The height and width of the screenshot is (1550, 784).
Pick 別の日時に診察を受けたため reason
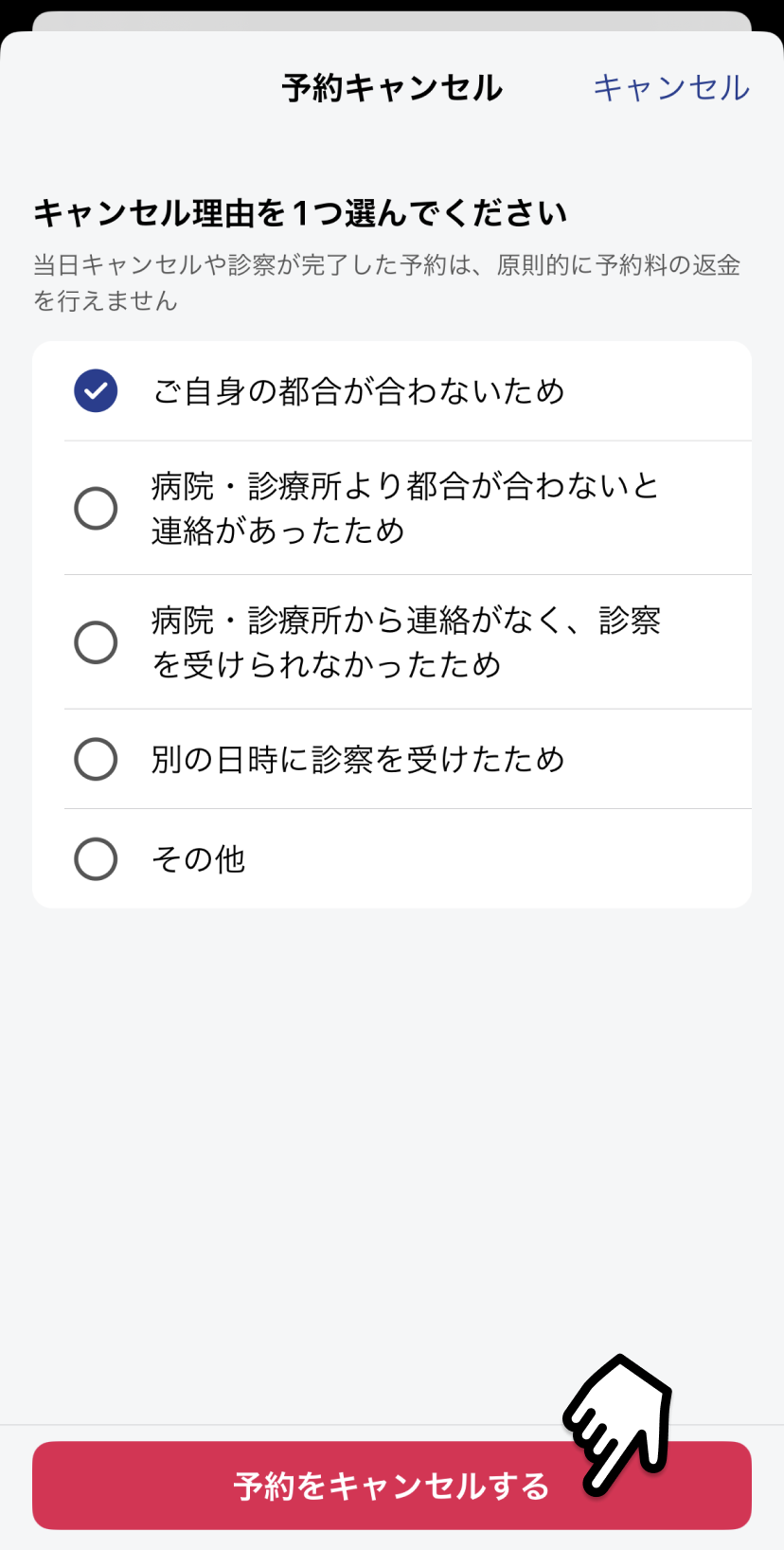pos(392,759)
